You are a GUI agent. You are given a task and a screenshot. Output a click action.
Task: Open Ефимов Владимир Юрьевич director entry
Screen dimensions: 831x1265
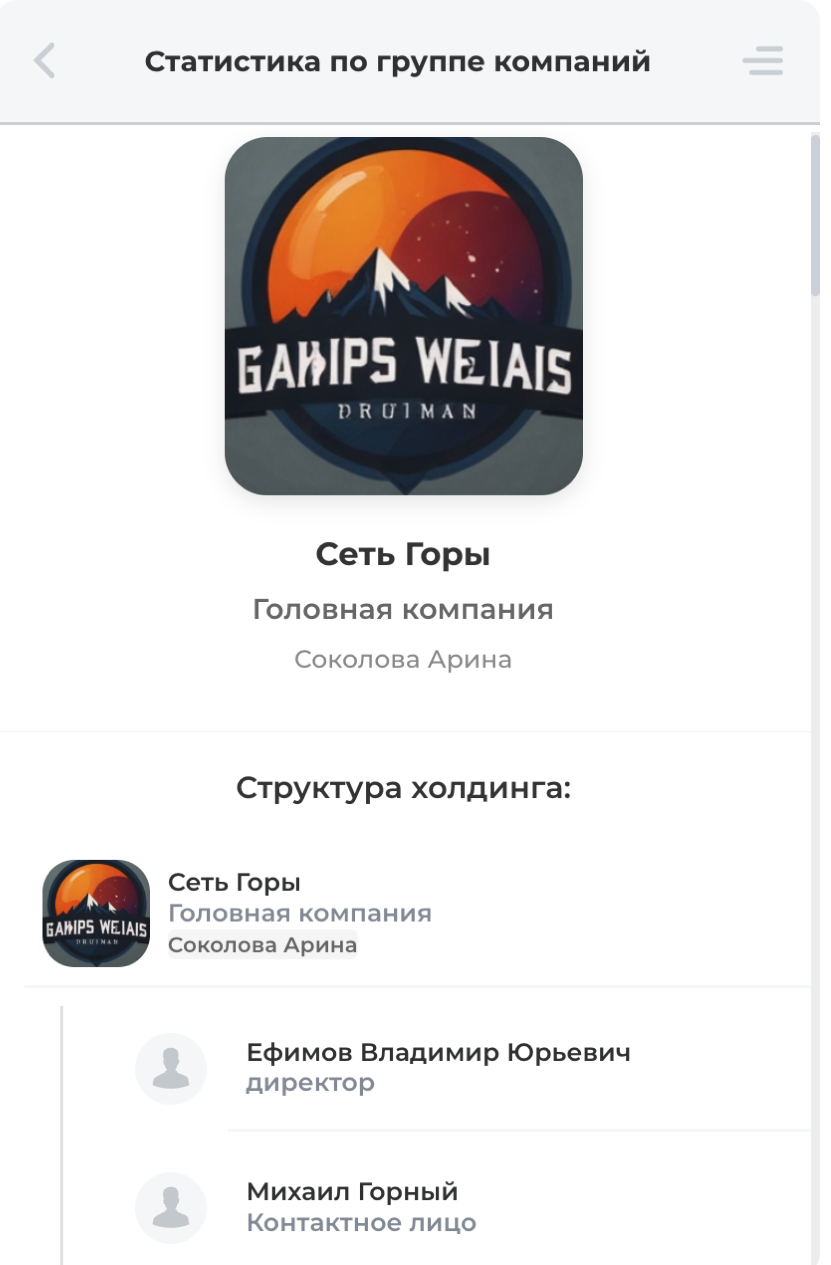438,1067
